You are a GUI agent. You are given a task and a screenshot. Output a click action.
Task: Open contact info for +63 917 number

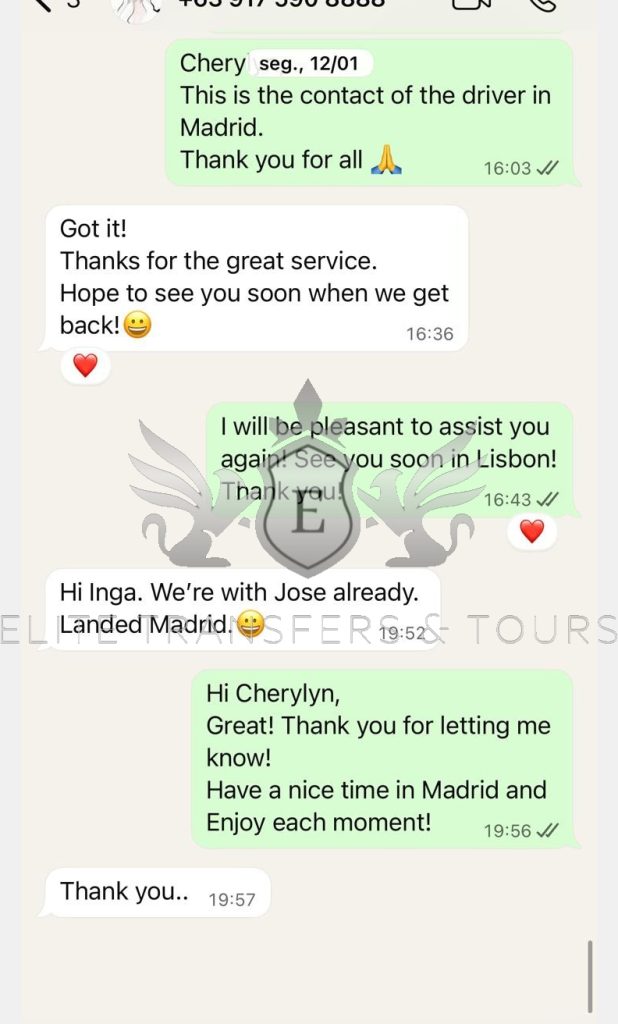[281, 4]
